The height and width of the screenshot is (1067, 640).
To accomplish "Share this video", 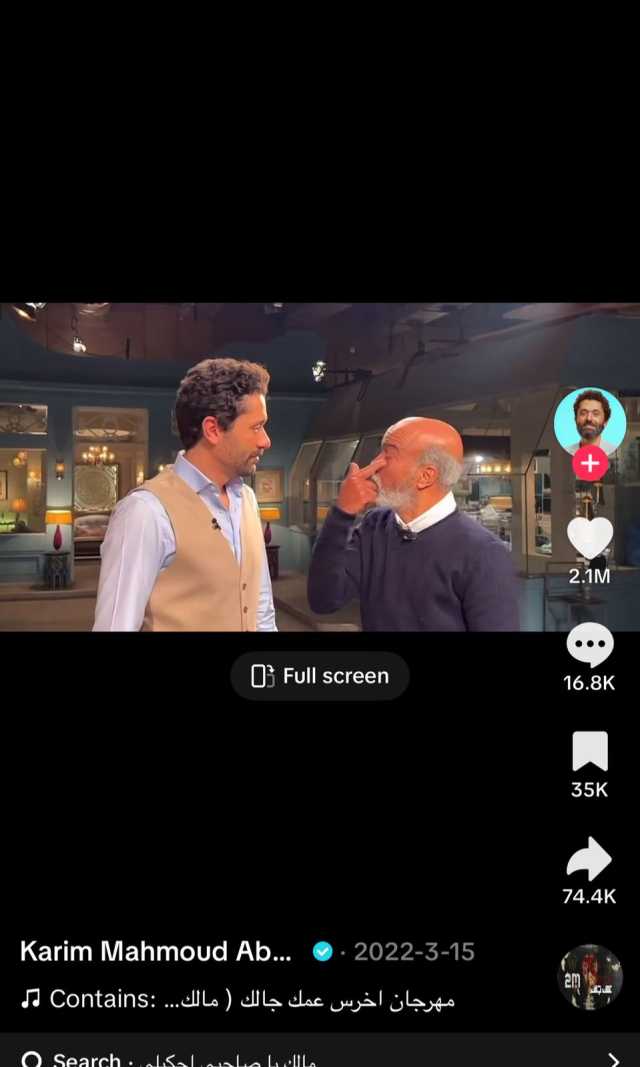I will [590, 859].
